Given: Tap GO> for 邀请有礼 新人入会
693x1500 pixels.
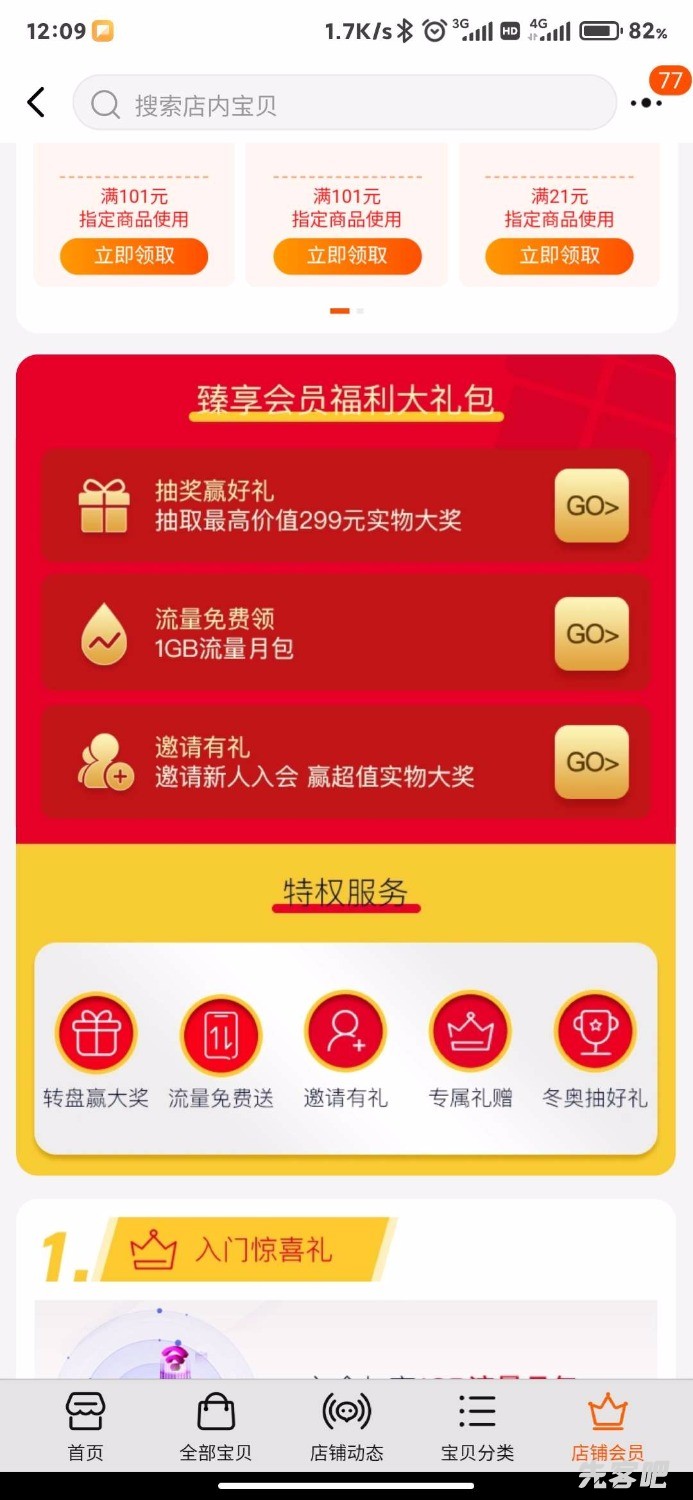Looking at the screenshot, I should tap(591, 762).
